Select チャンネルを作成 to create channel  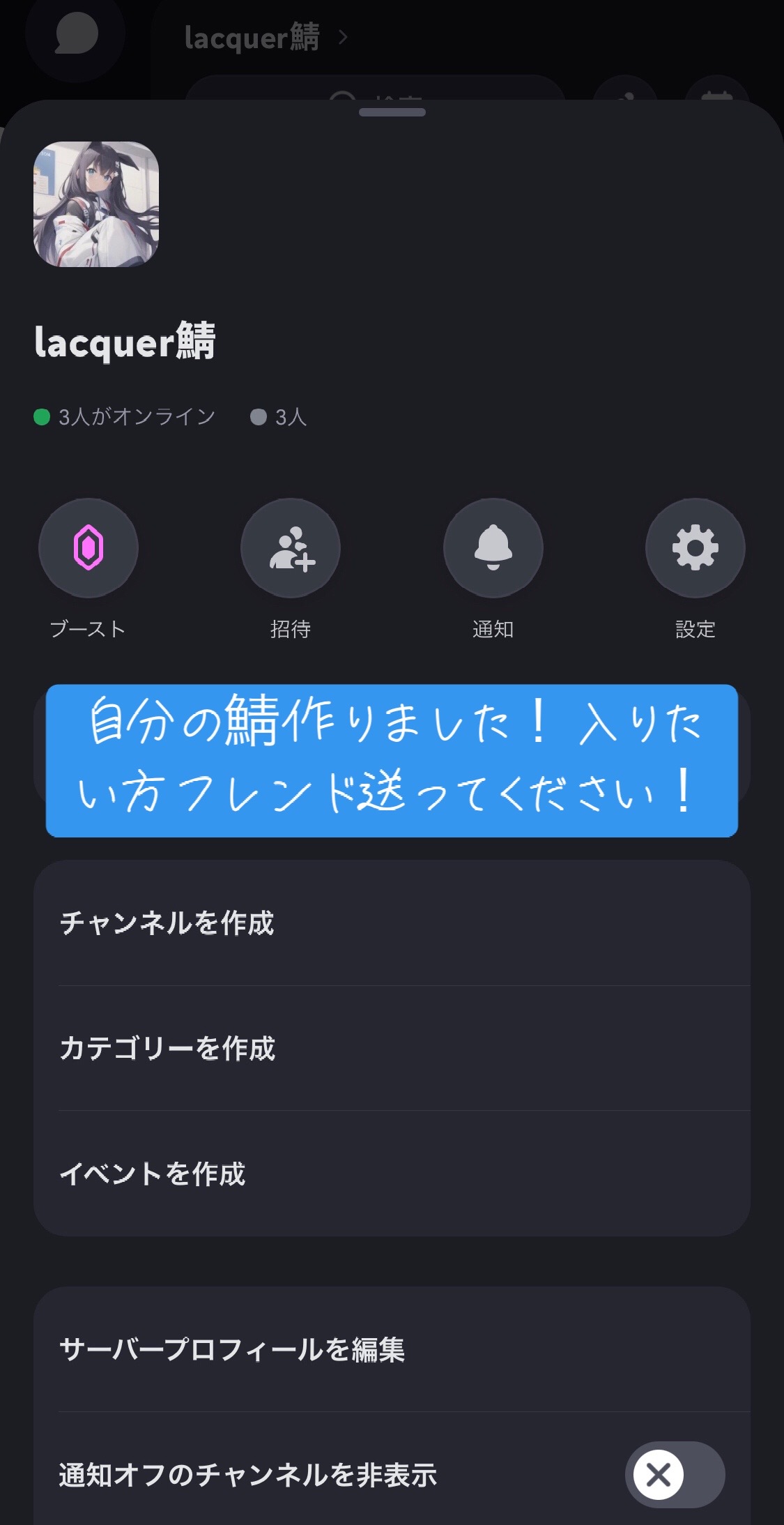[392, 923]
